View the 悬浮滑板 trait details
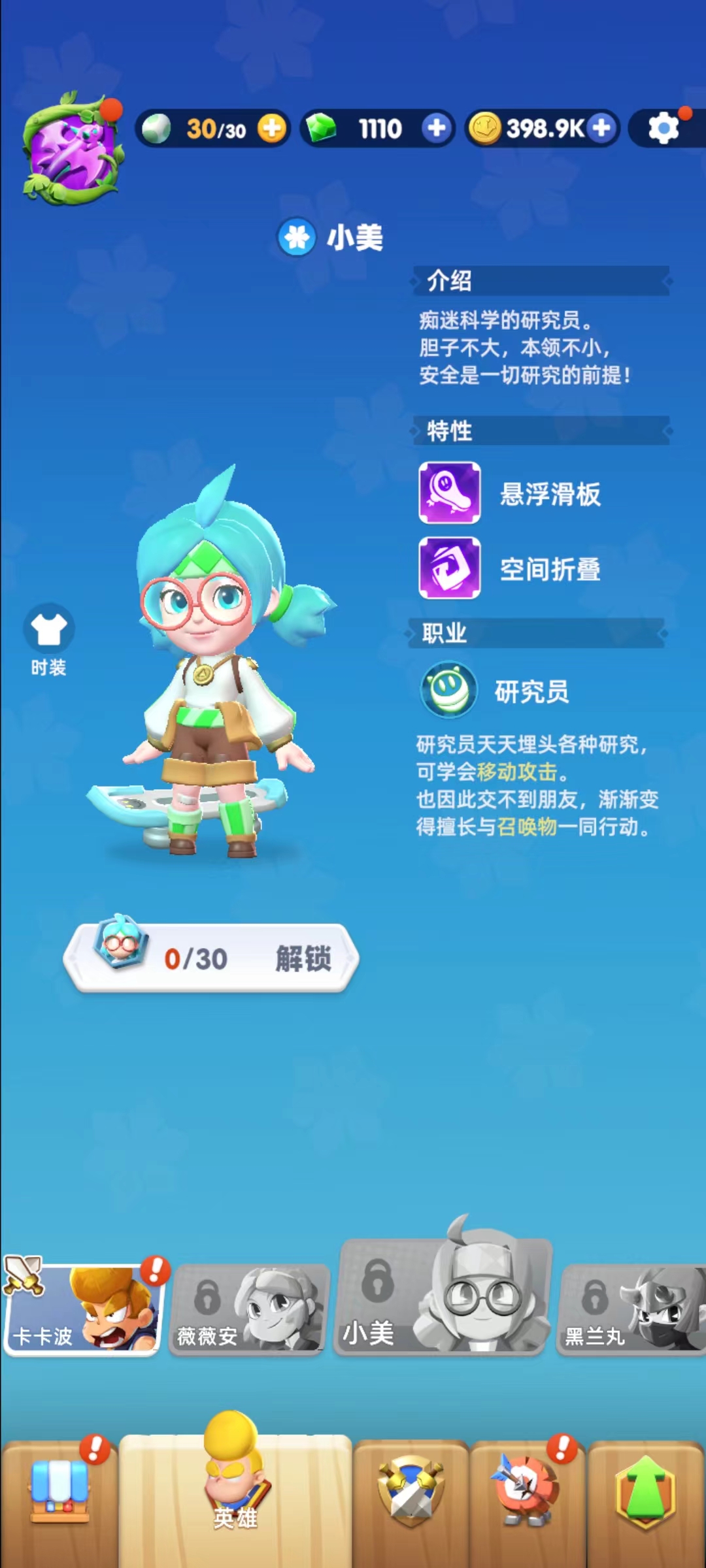The height and width of the screenshot is (1568, 706). click(450, 493)
